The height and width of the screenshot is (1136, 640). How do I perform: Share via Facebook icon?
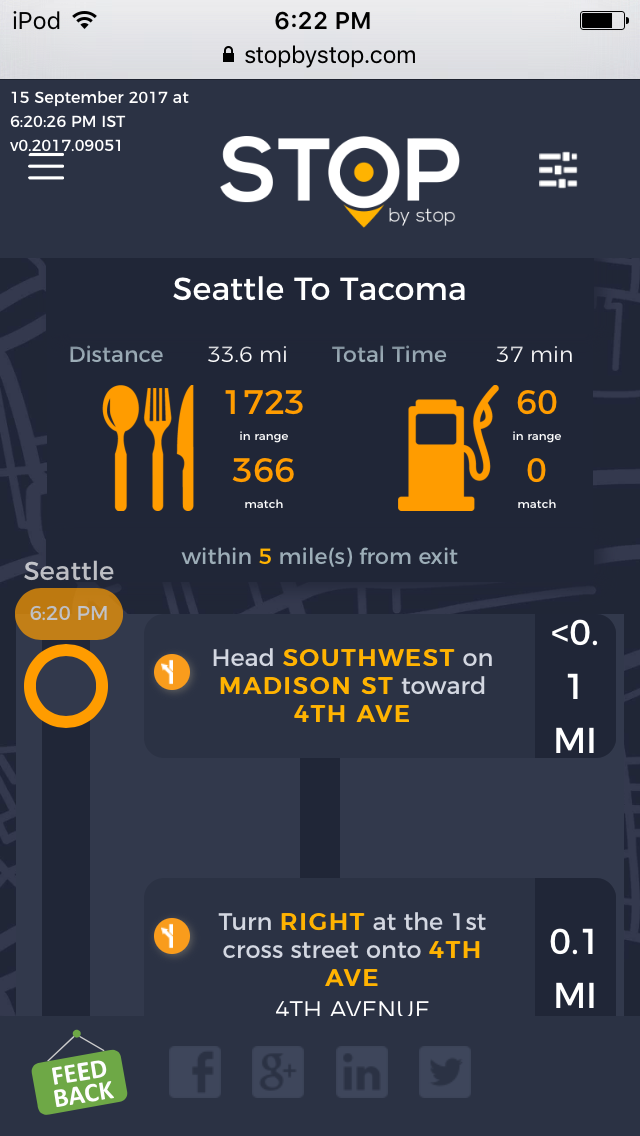195,1073
